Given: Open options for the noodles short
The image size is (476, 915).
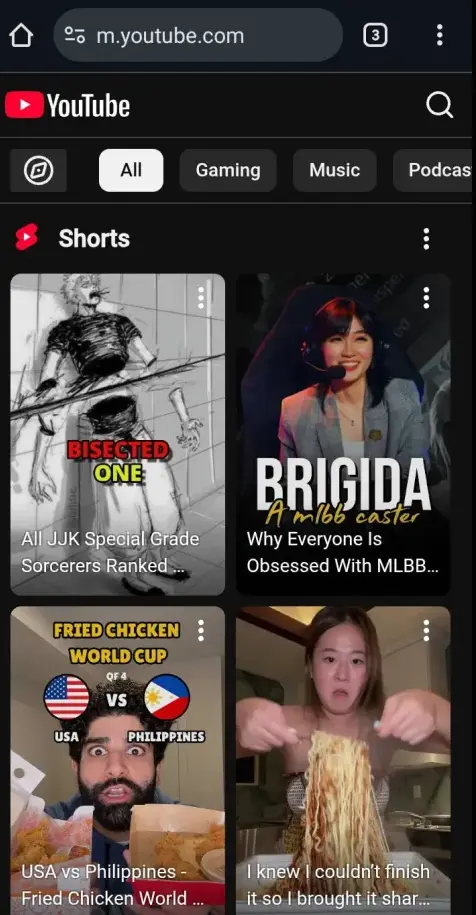Looking at the screenshot, I should [x=426, y=631].
